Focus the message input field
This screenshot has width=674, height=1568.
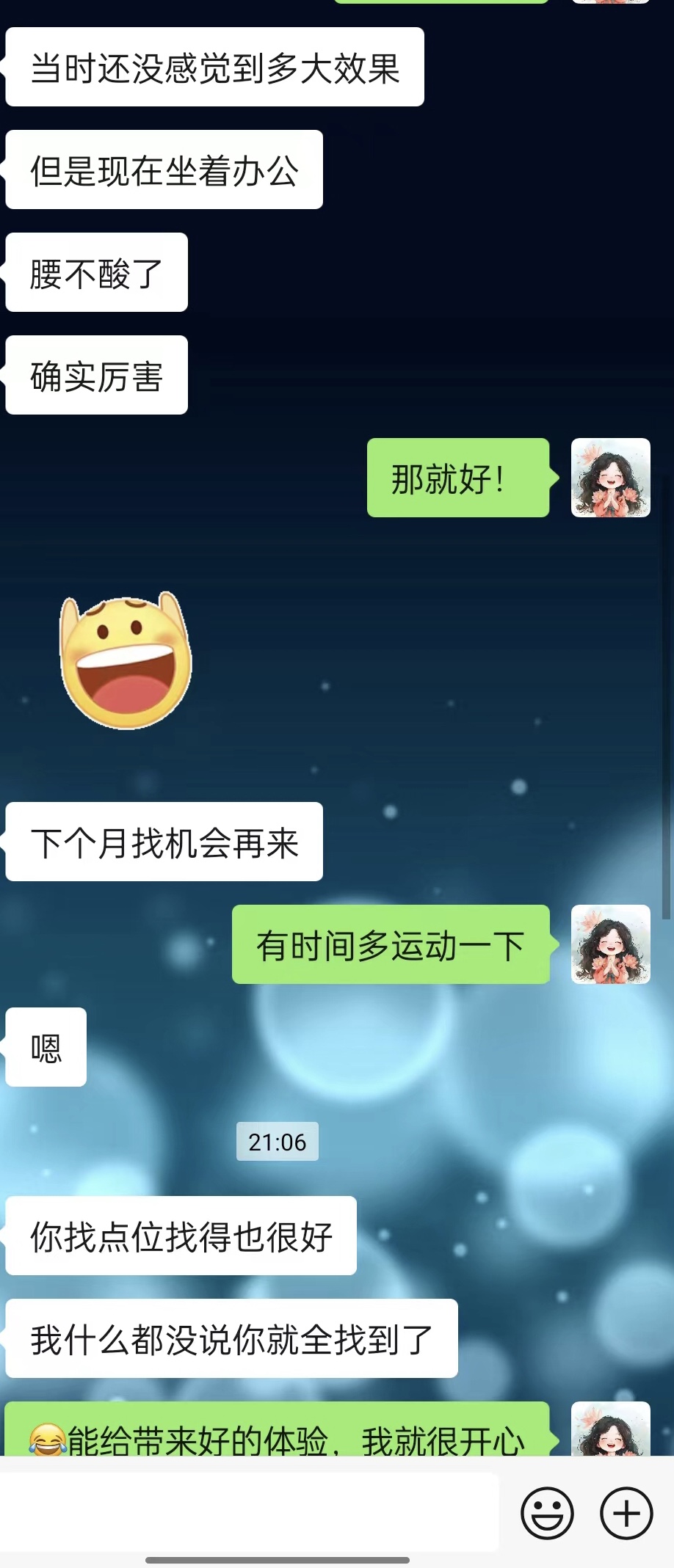pos(250,1512)
